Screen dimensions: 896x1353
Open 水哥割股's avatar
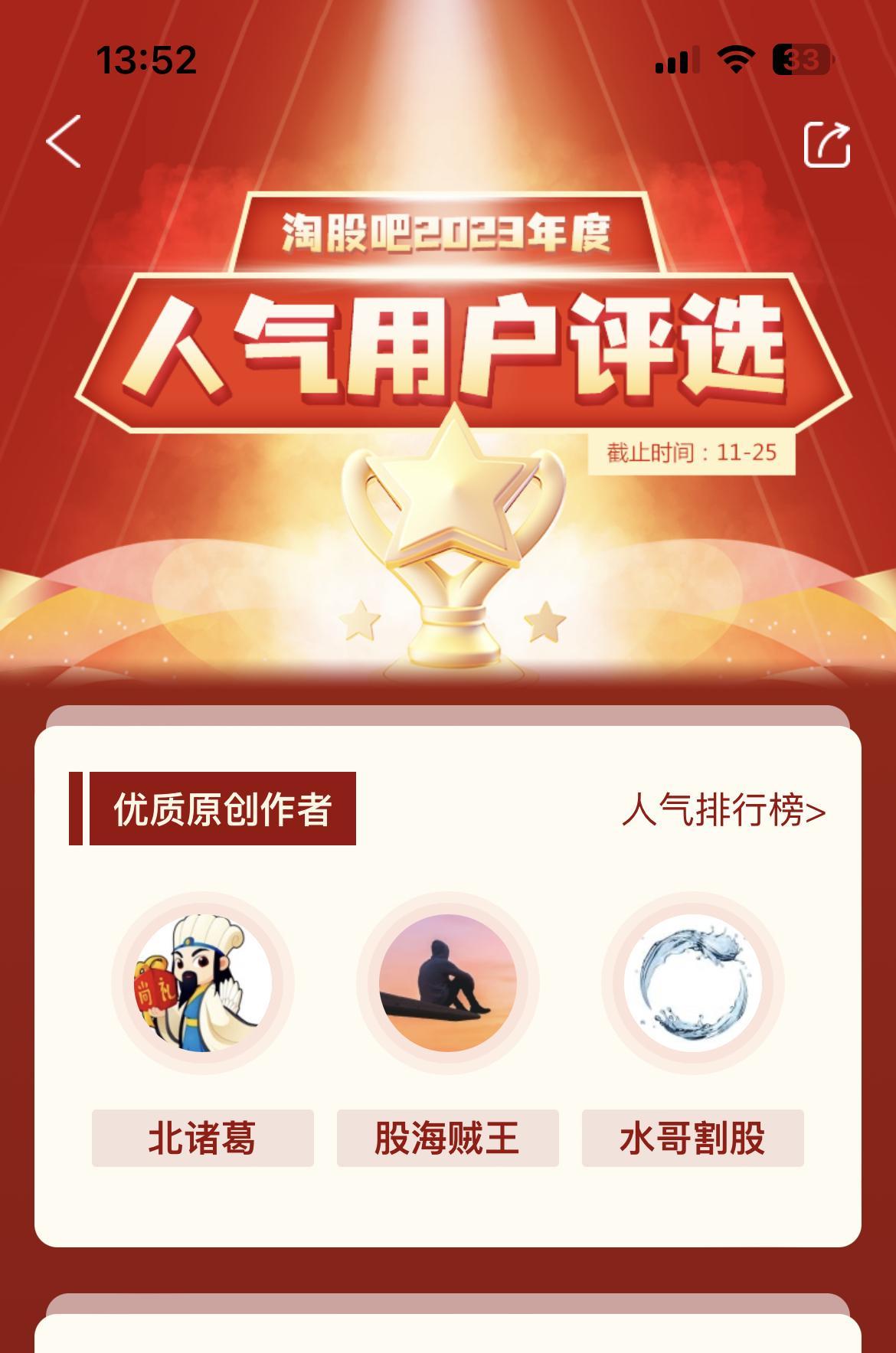(693, 982)
